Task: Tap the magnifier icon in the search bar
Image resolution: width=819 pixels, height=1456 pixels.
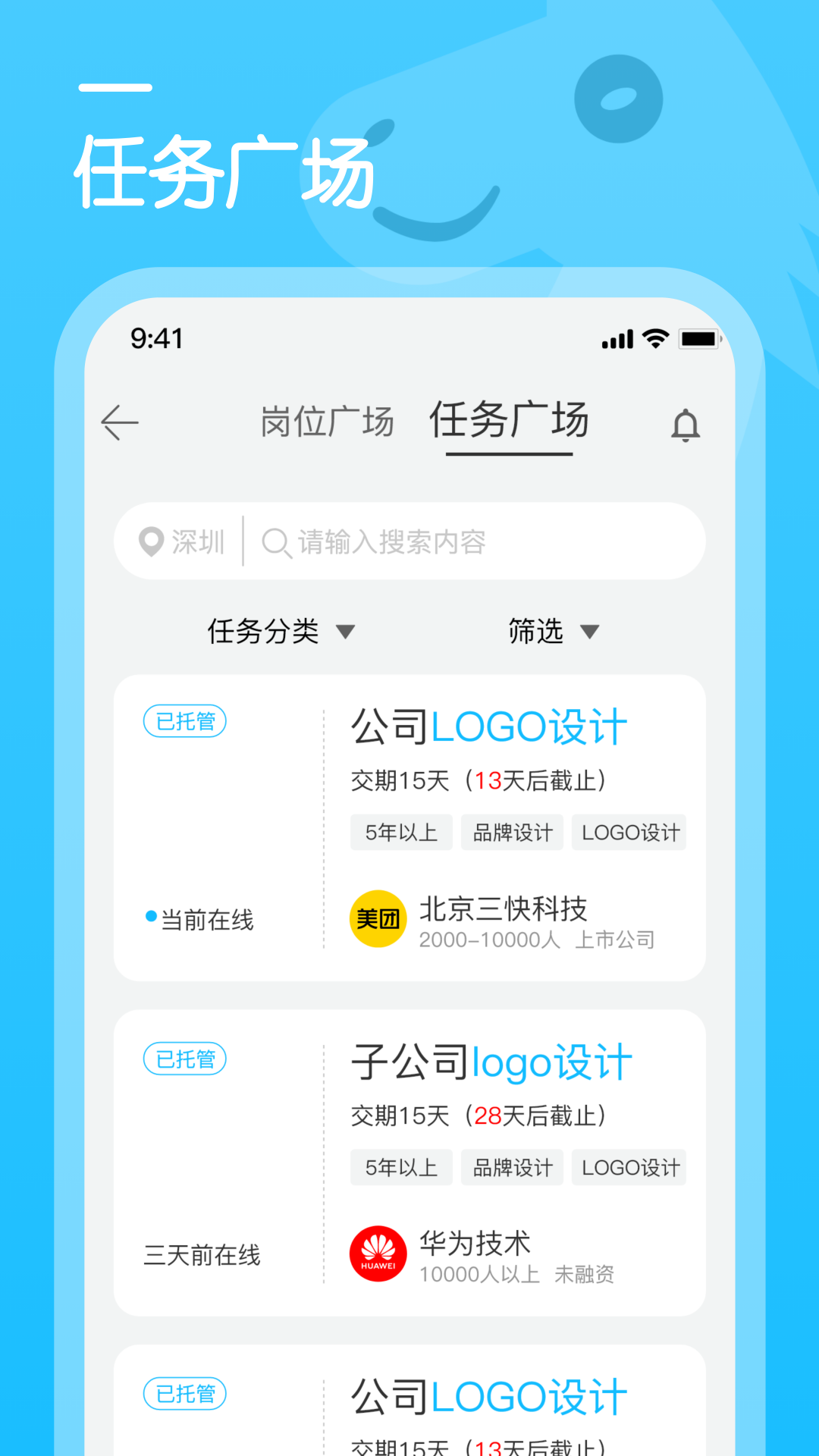Action: click(x=275, y=541)
